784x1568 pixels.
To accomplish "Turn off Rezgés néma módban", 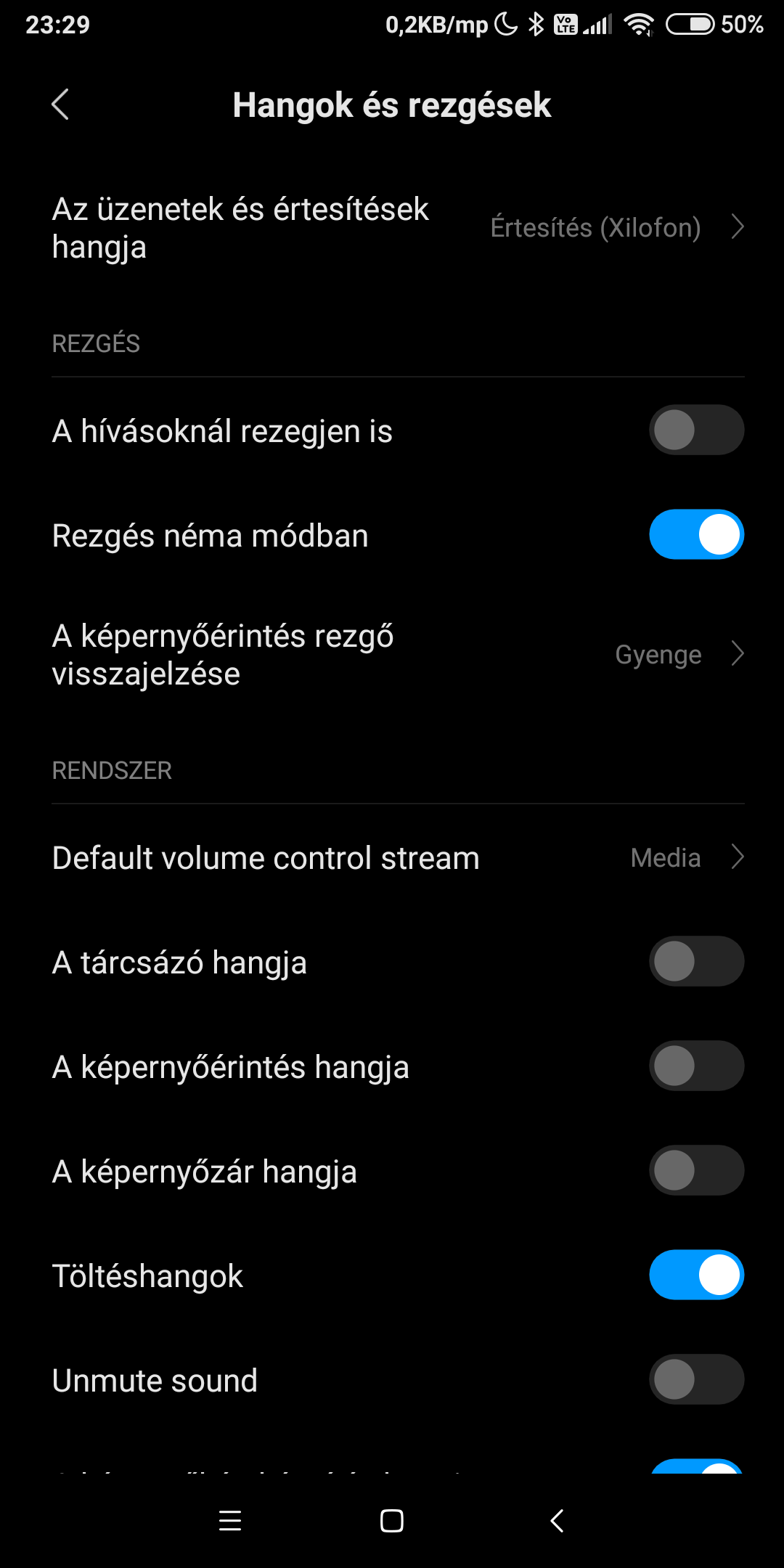I will coord(696,535).
